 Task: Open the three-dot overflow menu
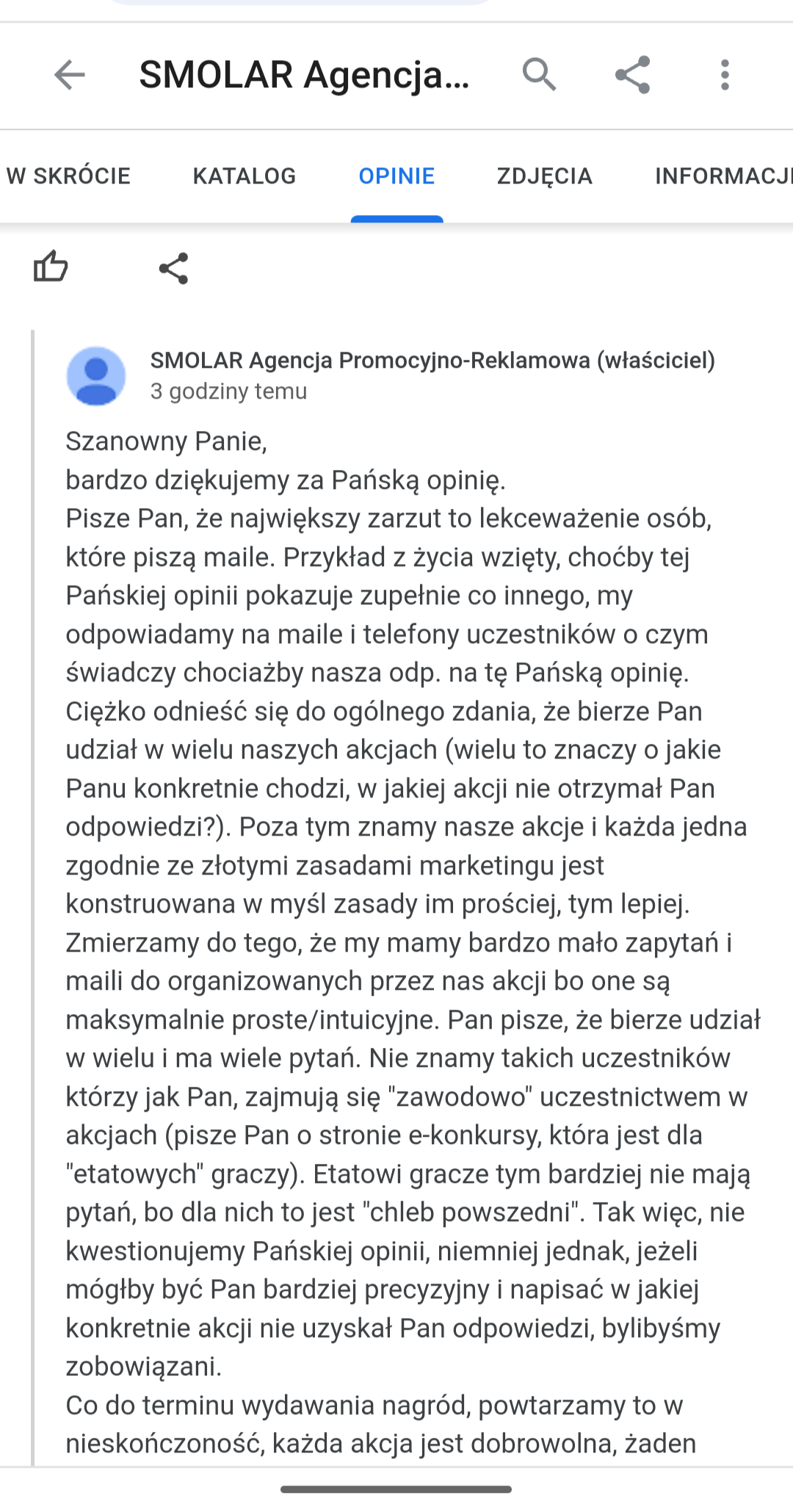pyautogui.click(x=725, y=75)
